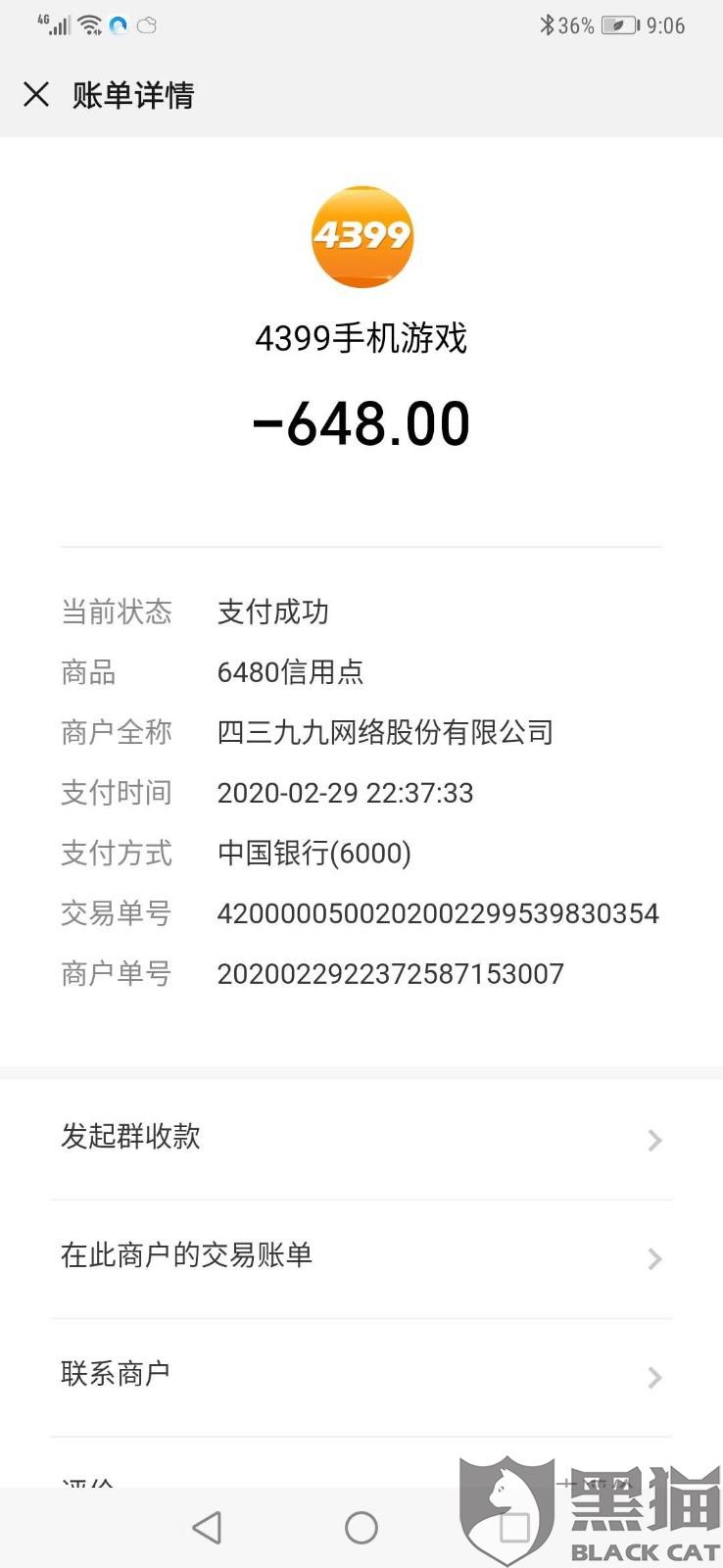Tap the system back navigation button
Screen dimensions: 723x1568
point(207,1527)
